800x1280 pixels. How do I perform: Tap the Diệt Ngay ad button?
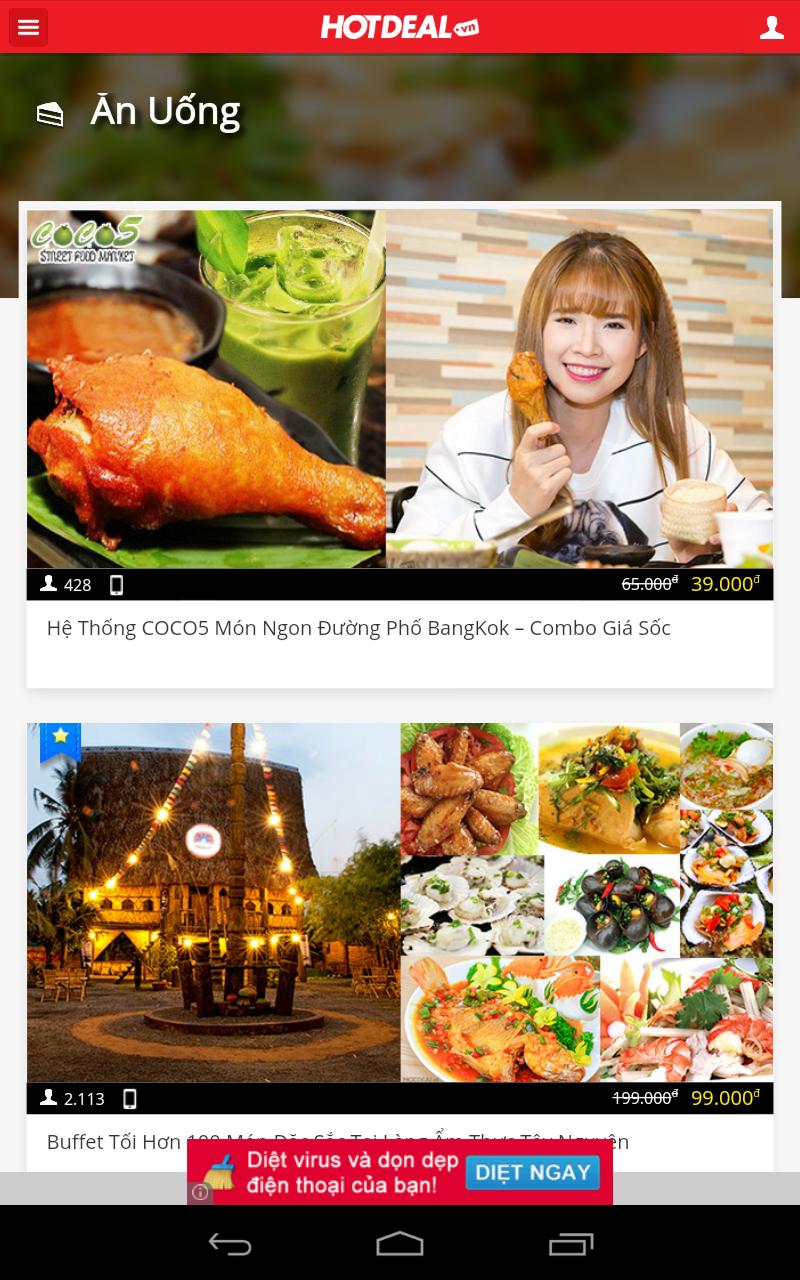tap(533, 1172)
